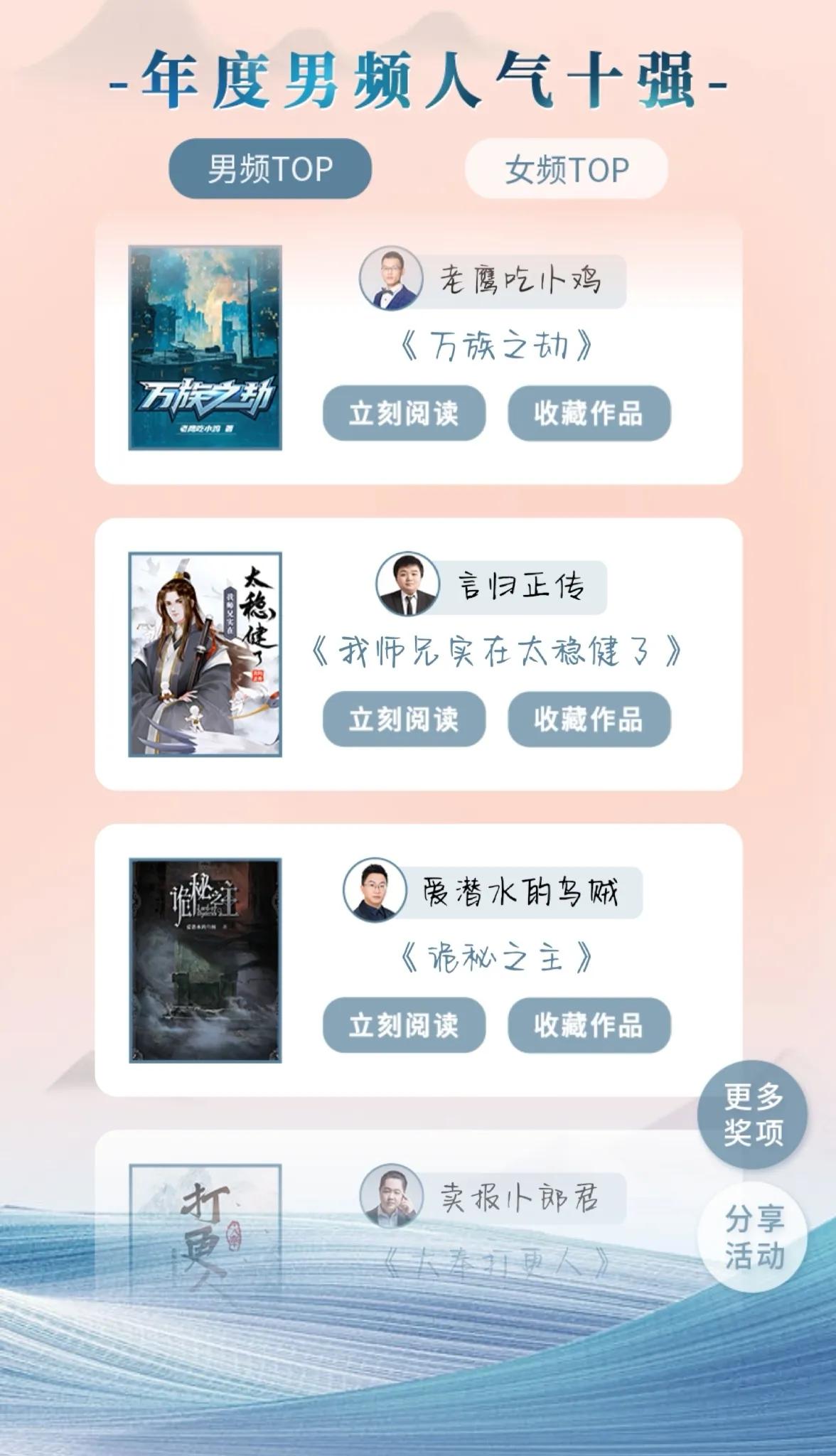Open the 我师兄实在太稳健了 book cover
836x1456 pixels.
point(205,654)
